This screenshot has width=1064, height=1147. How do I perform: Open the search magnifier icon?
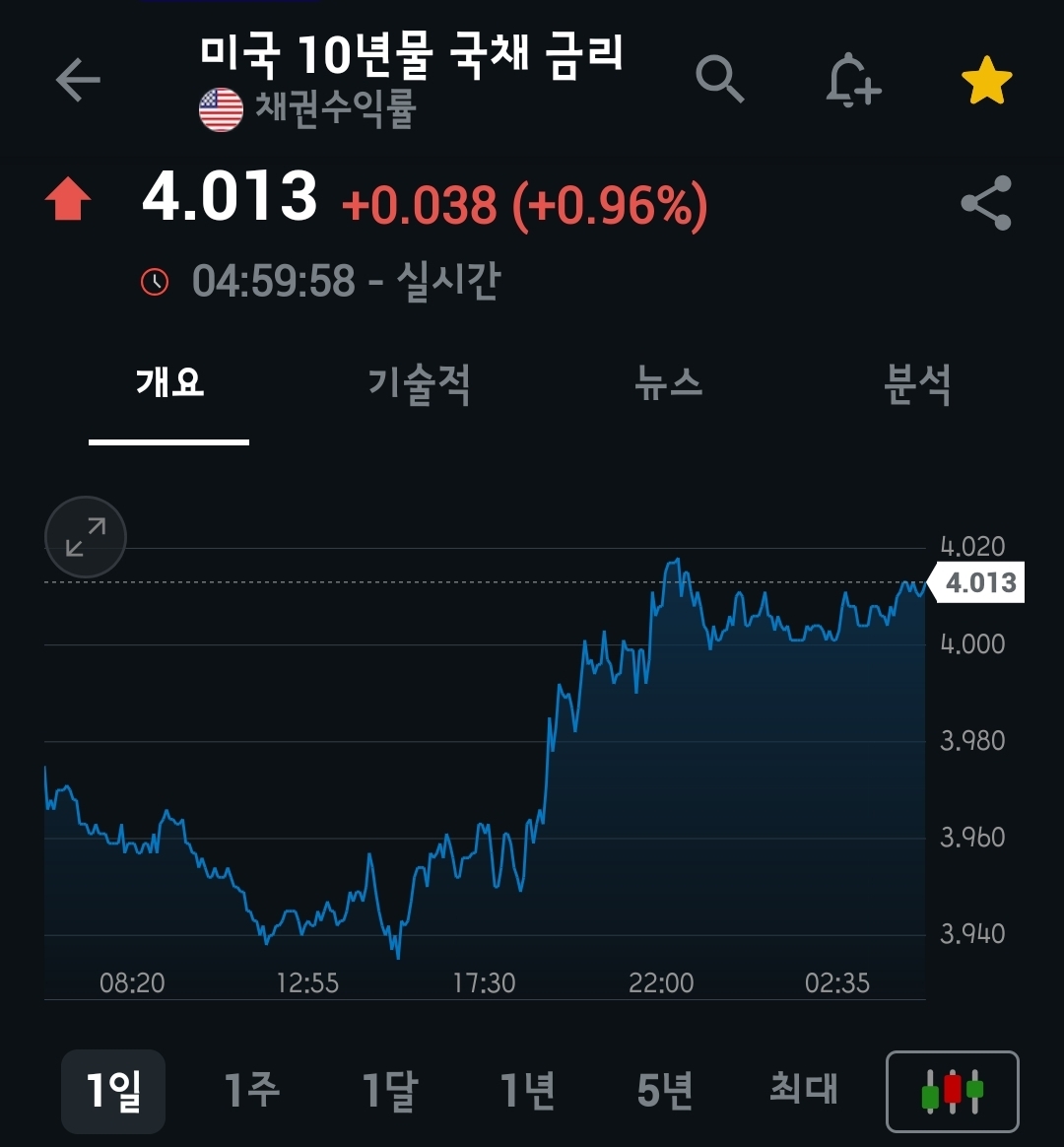coord(719,79)
